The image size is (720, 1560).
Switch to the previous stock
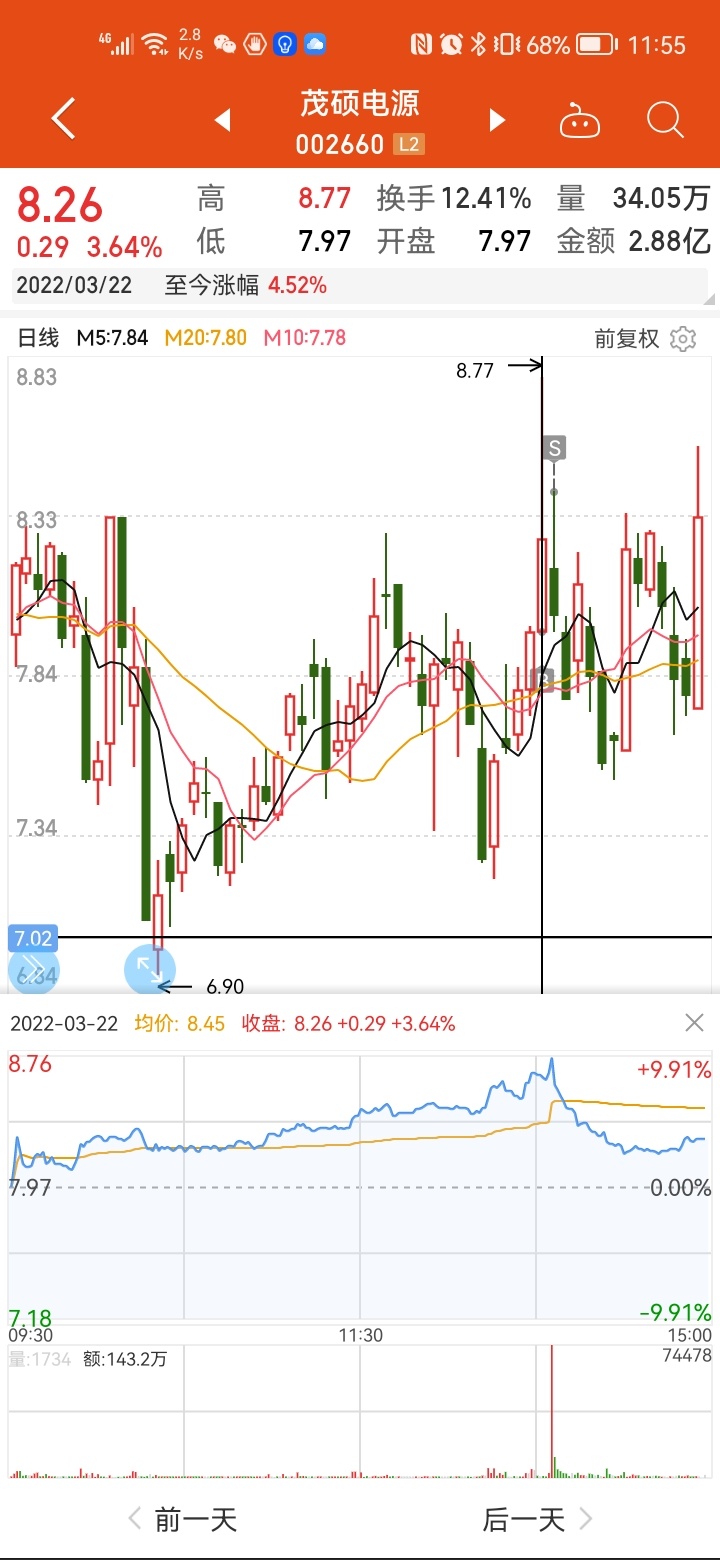[x=223, y=121]
